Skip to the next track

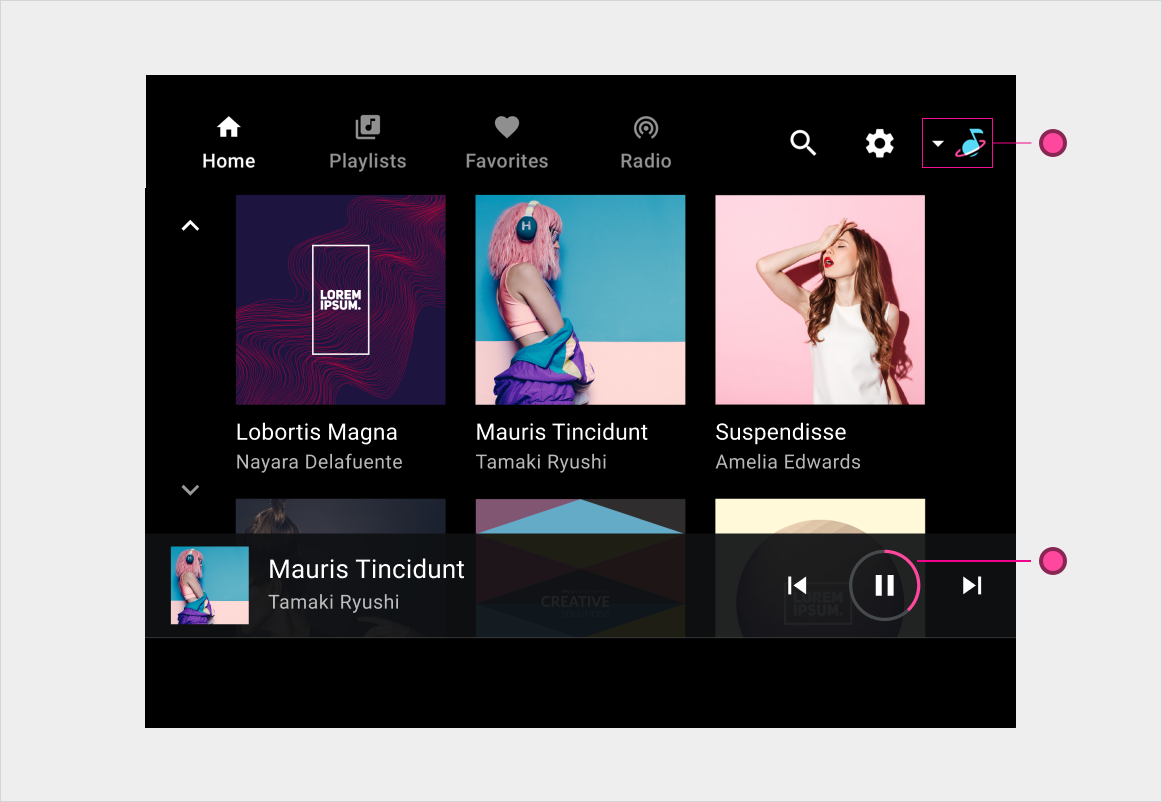[971, 585]
